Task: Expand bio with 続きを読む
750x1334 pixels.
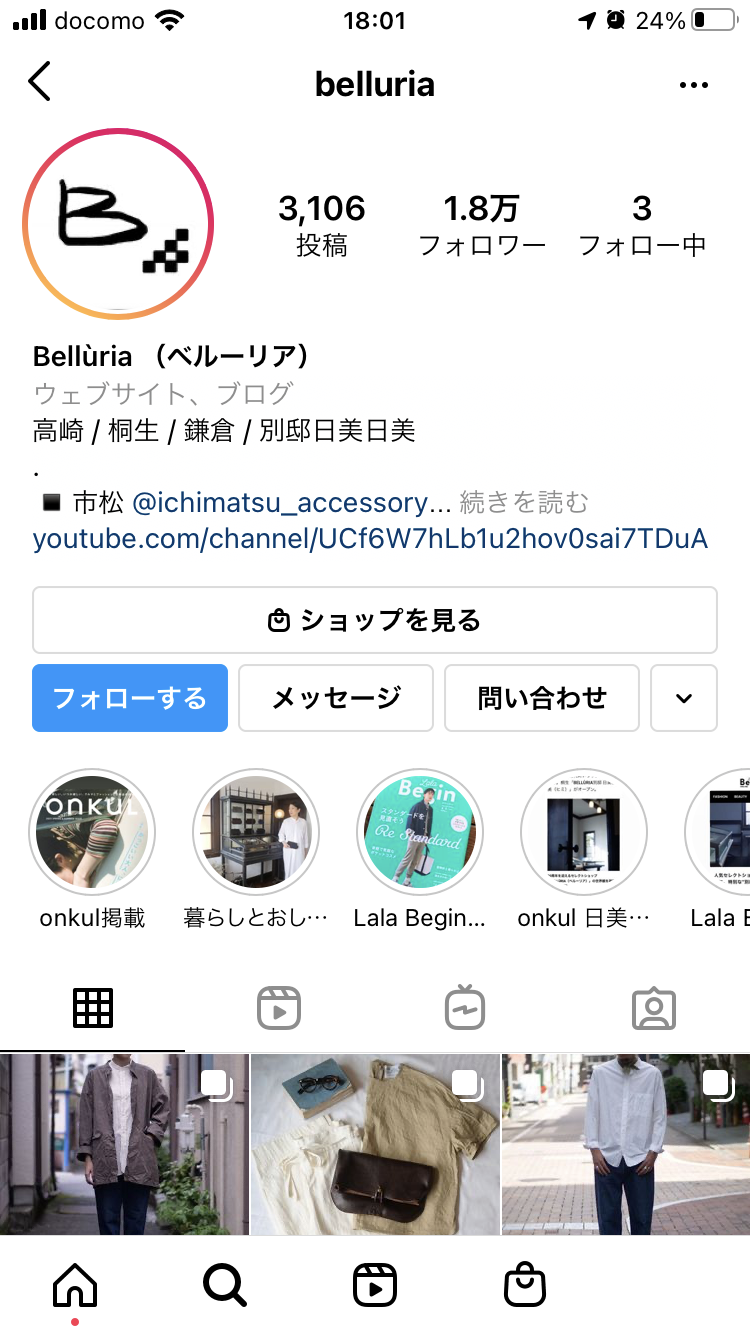Action: coord(524,502)
